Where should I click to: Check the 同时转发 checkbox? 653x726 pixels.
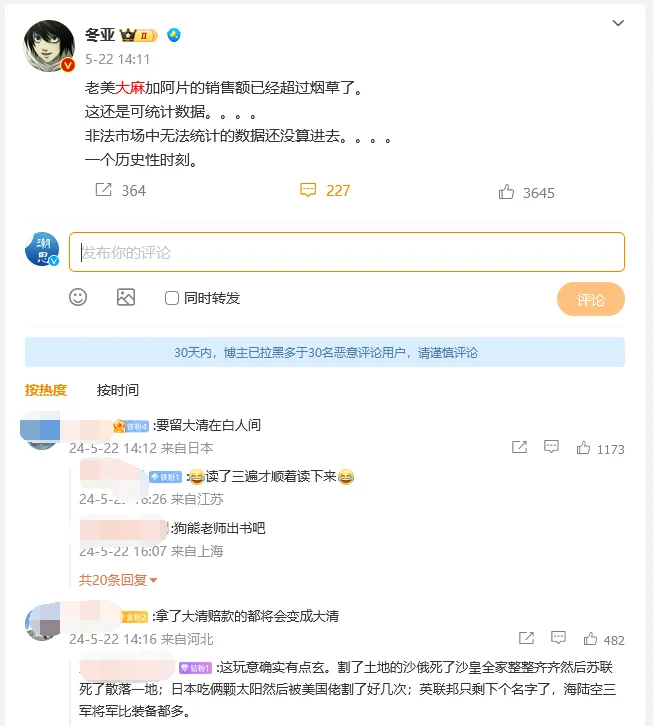click(172, 298)
